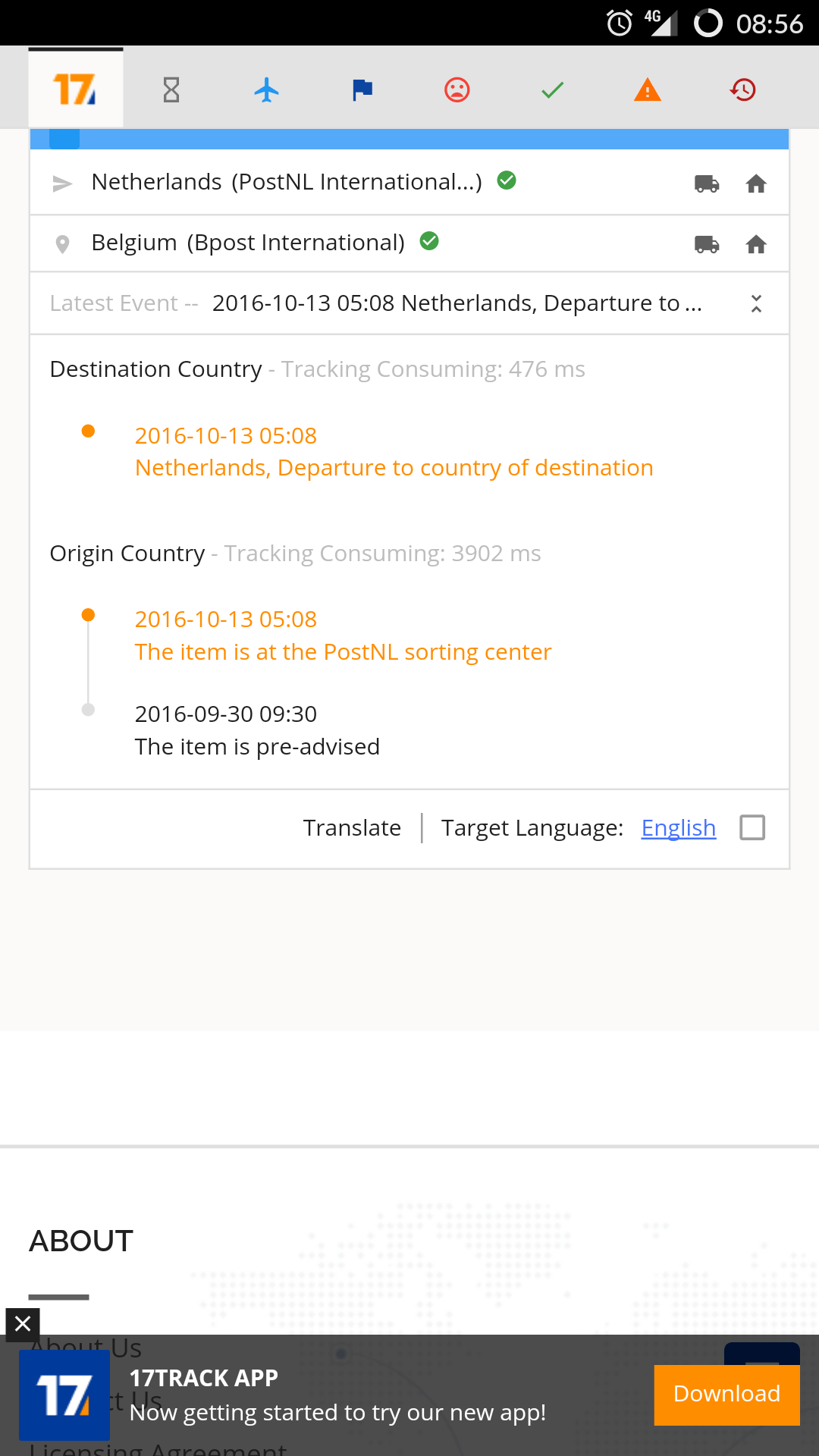Screen dimensions: 819x1456
Task: Switch to the blue flag pickup tab
Action: (x=362, y=90)
